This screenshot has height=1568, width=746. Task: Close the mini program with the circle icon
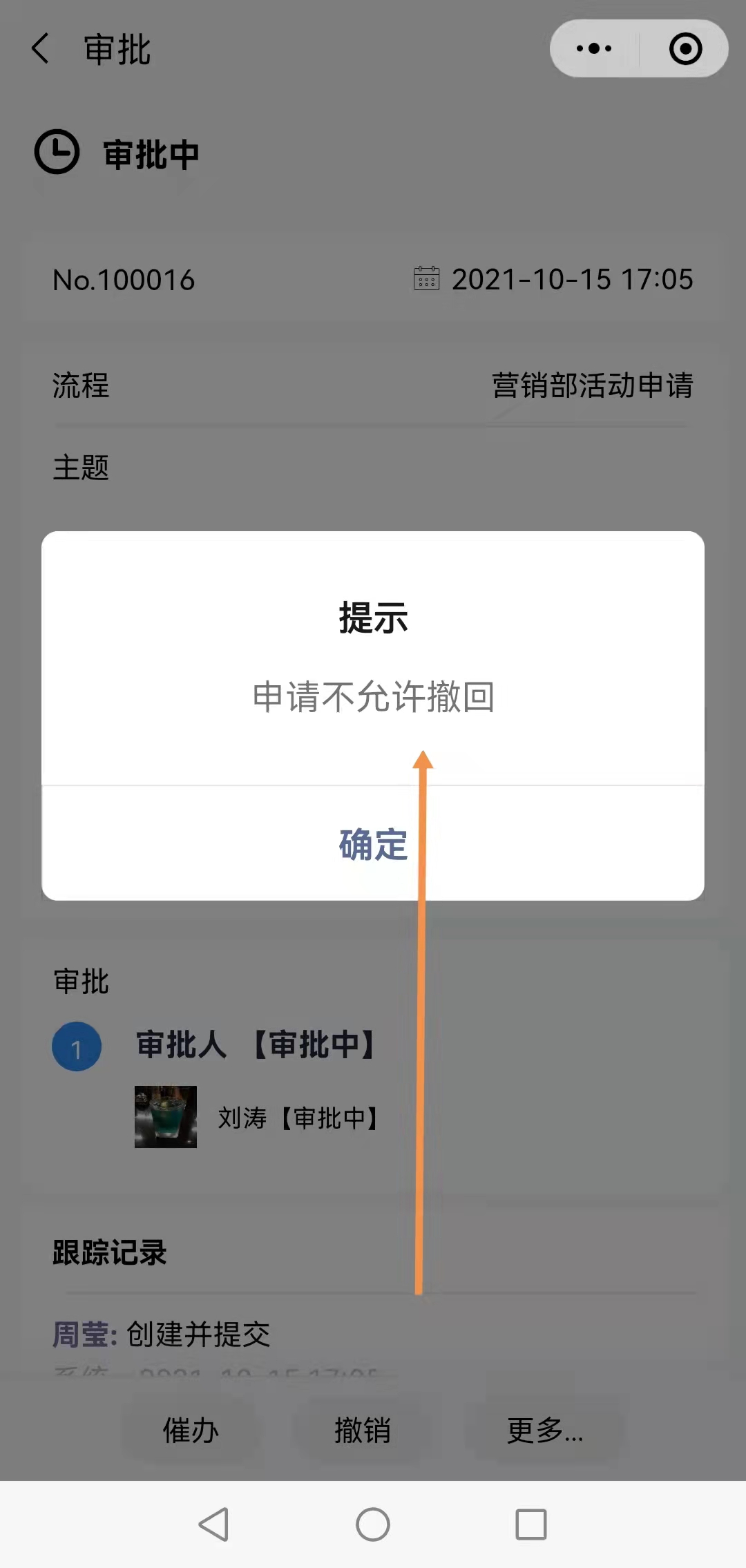click(x=685, y=49)
